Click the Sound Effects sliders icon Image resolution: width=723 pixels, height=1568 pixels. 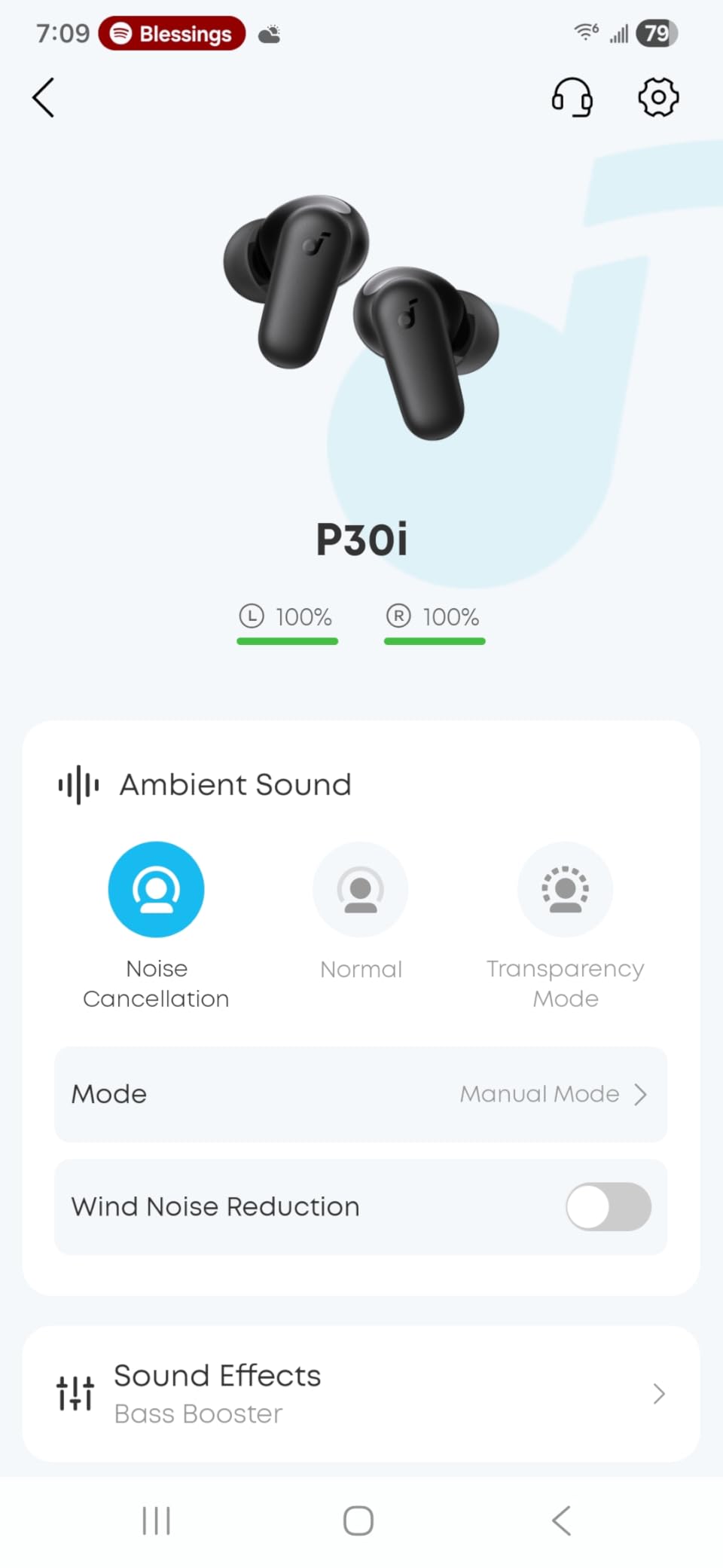[x=75, y=1393]
